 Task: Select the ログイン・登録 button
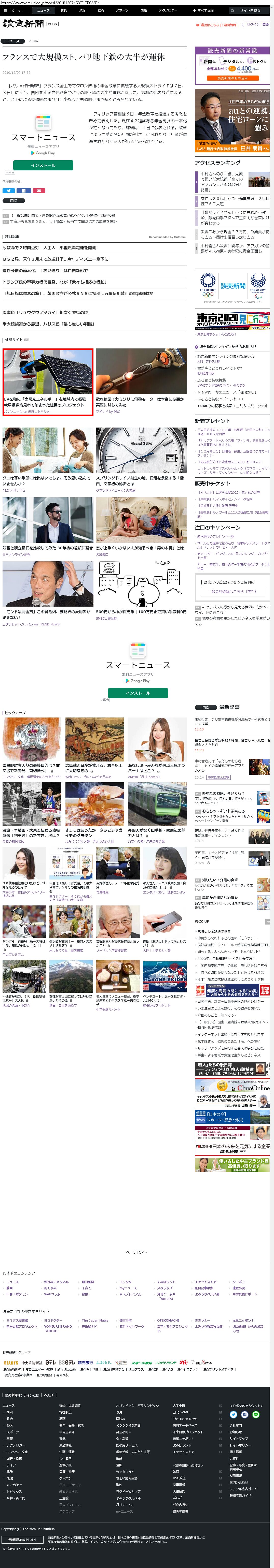pyautogui.click(x=256, y=24)
